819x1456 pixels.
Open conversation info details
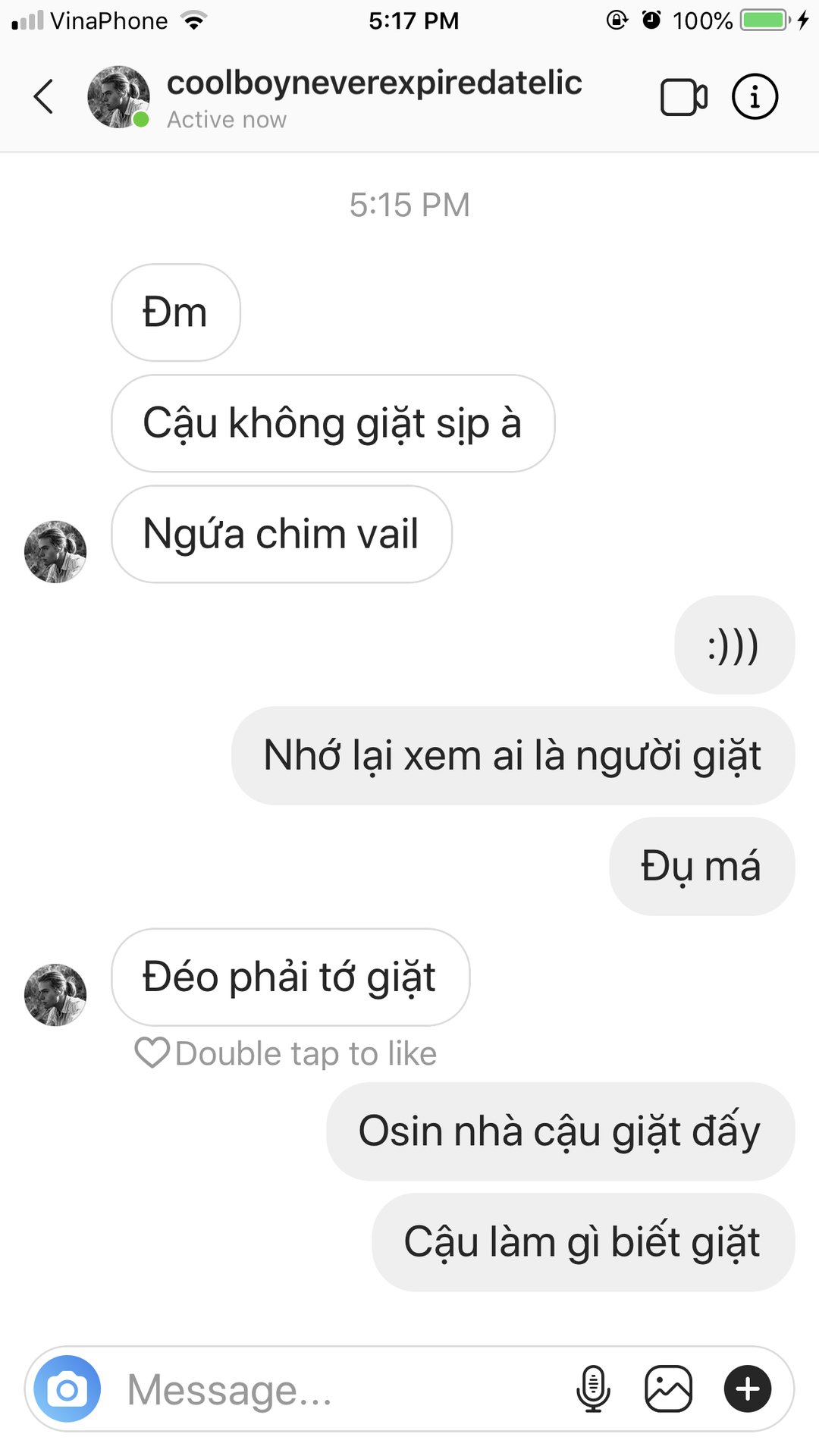pos(755,97)
